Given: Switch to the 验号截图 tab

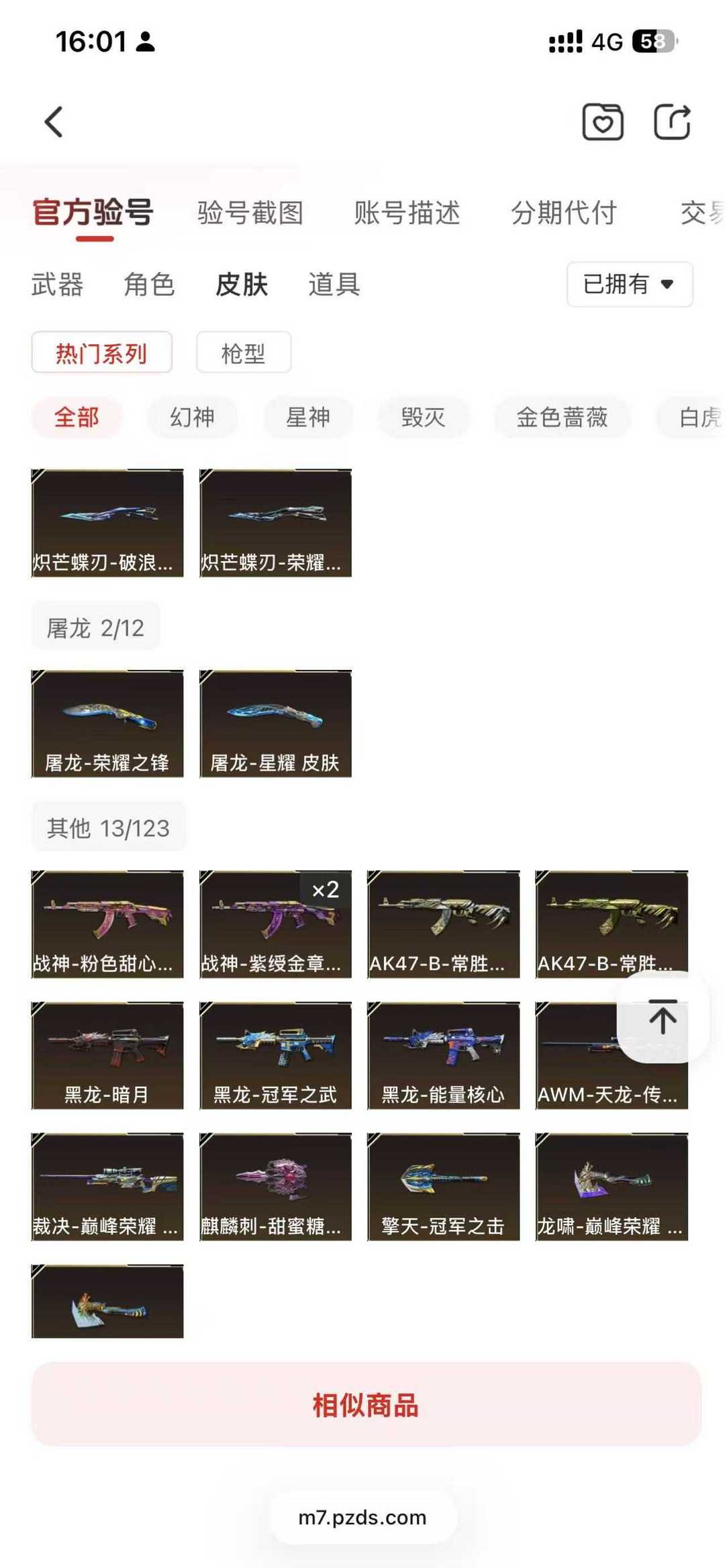Looking at the screenshot, I should click(x=250, y=213).
